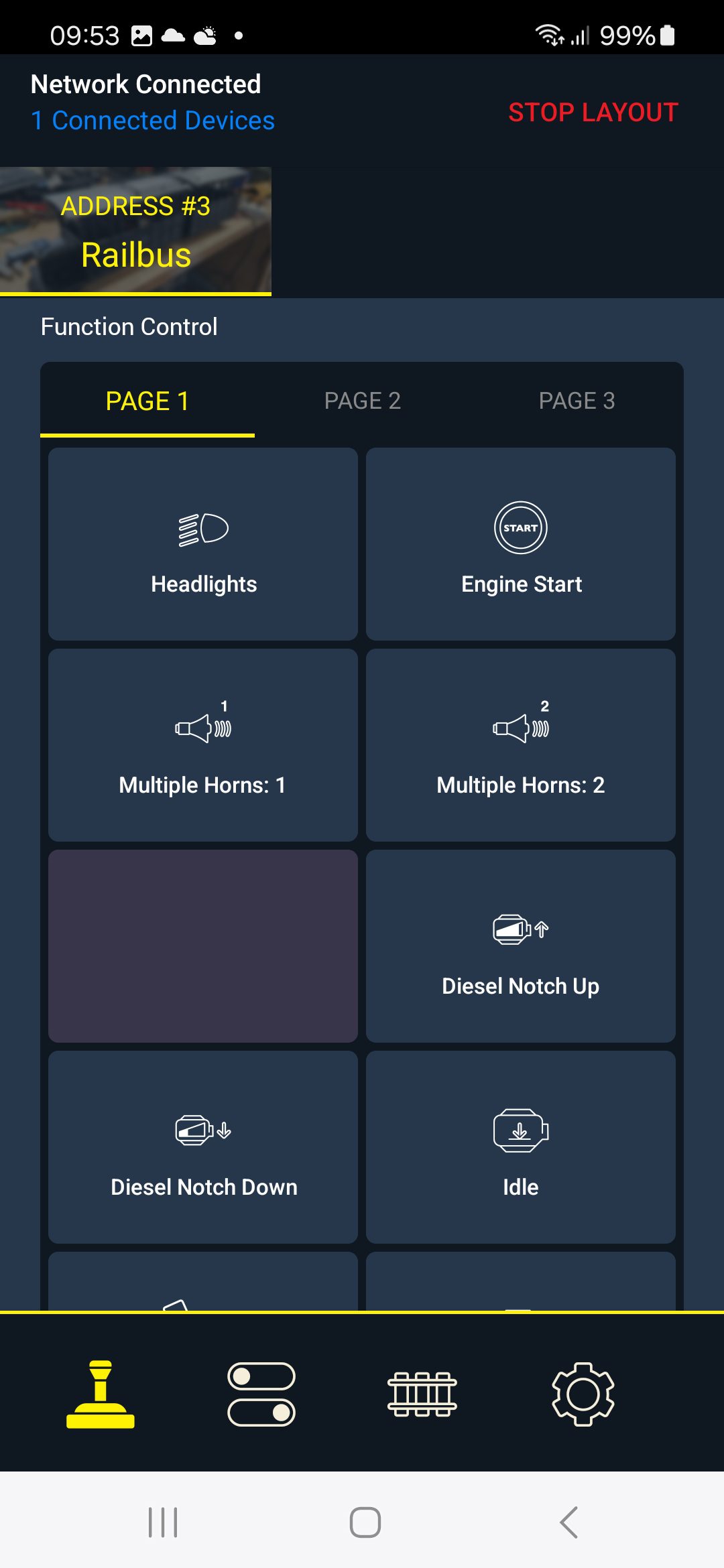Go back using the system back button
This screenshot has width=724, height=1568.
pyautogui.click(x=568, y=1522)
